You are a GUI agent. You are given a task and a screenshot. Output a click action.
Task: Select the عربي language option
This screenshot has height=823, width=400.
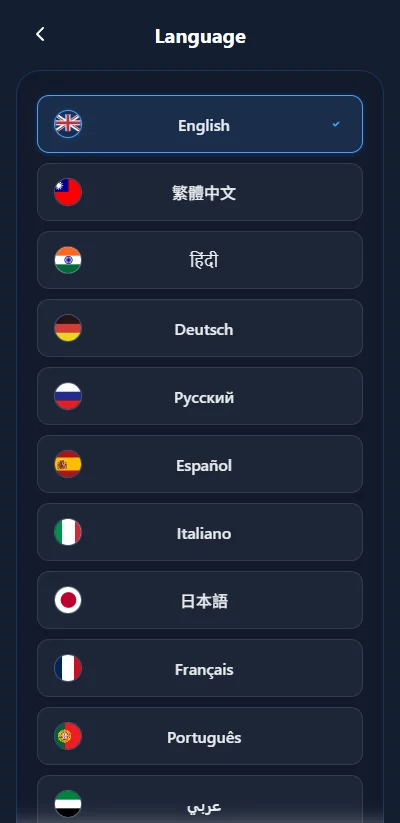point(200,799)
